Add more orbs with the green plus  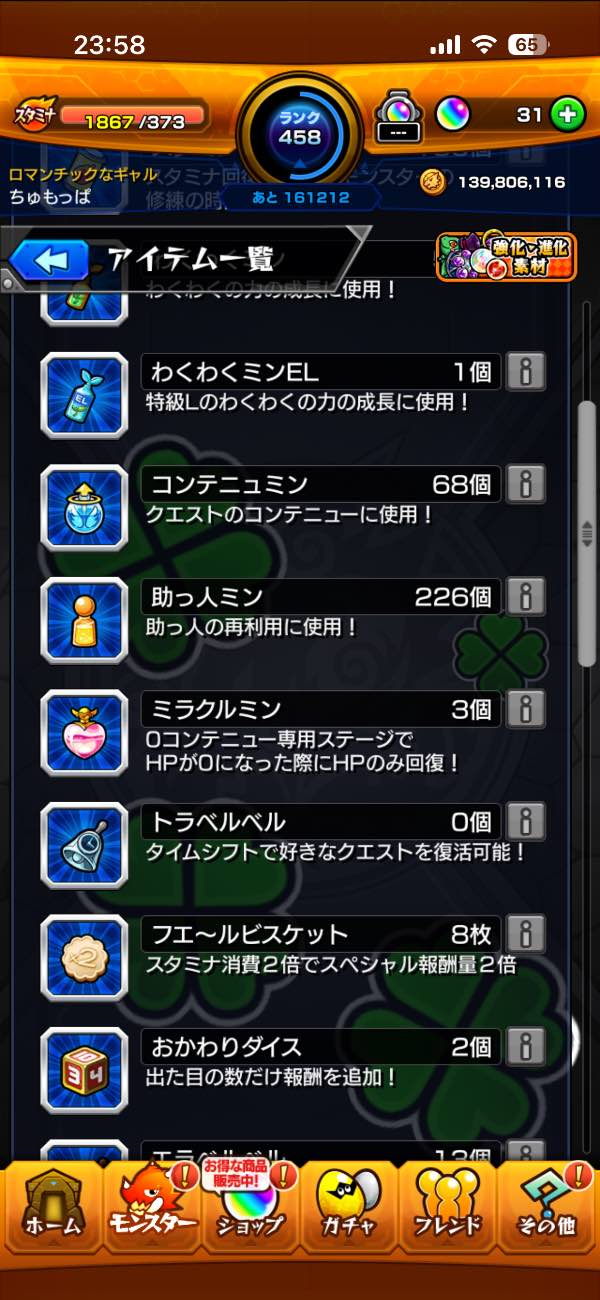[x=567, y=115]
